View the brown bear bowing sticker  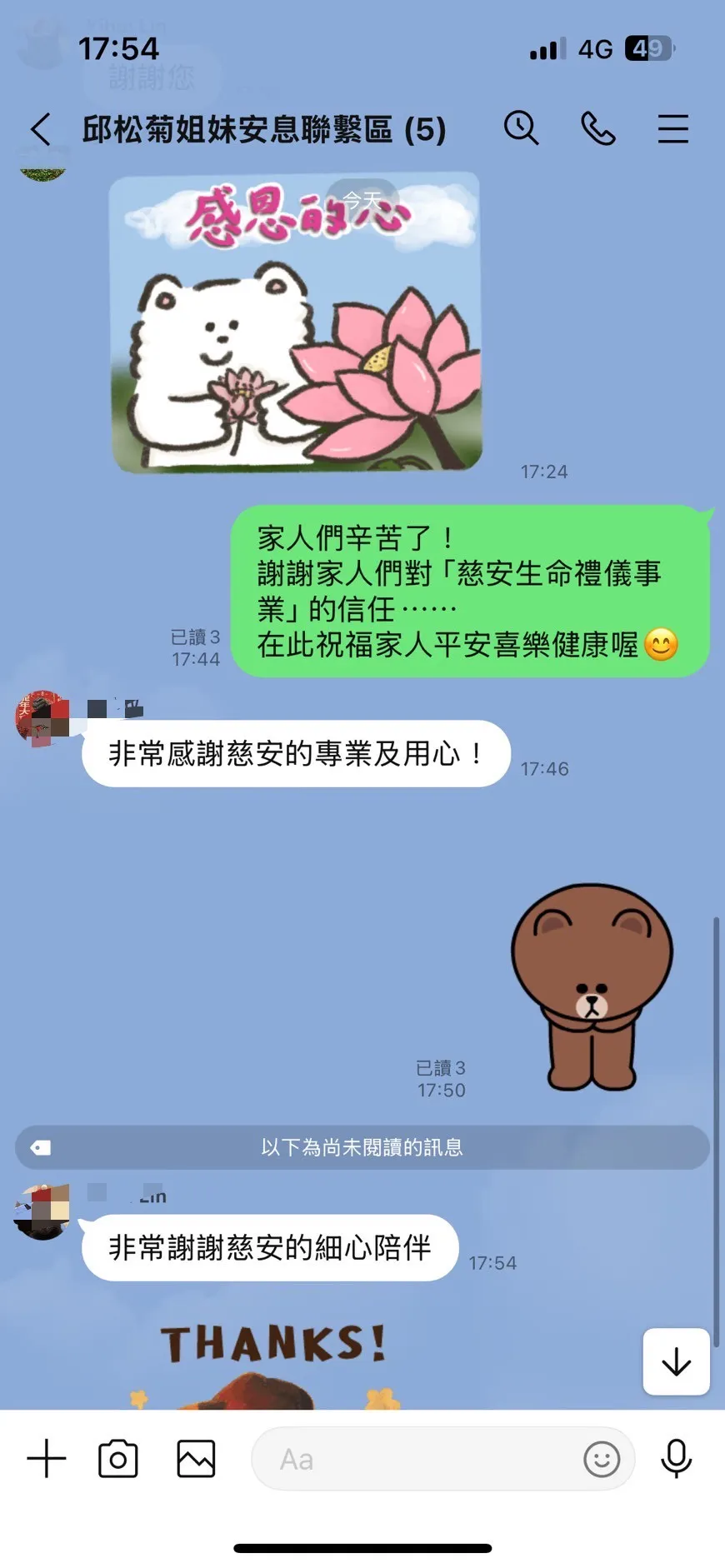pyautogui.click(x=592, y=987)
